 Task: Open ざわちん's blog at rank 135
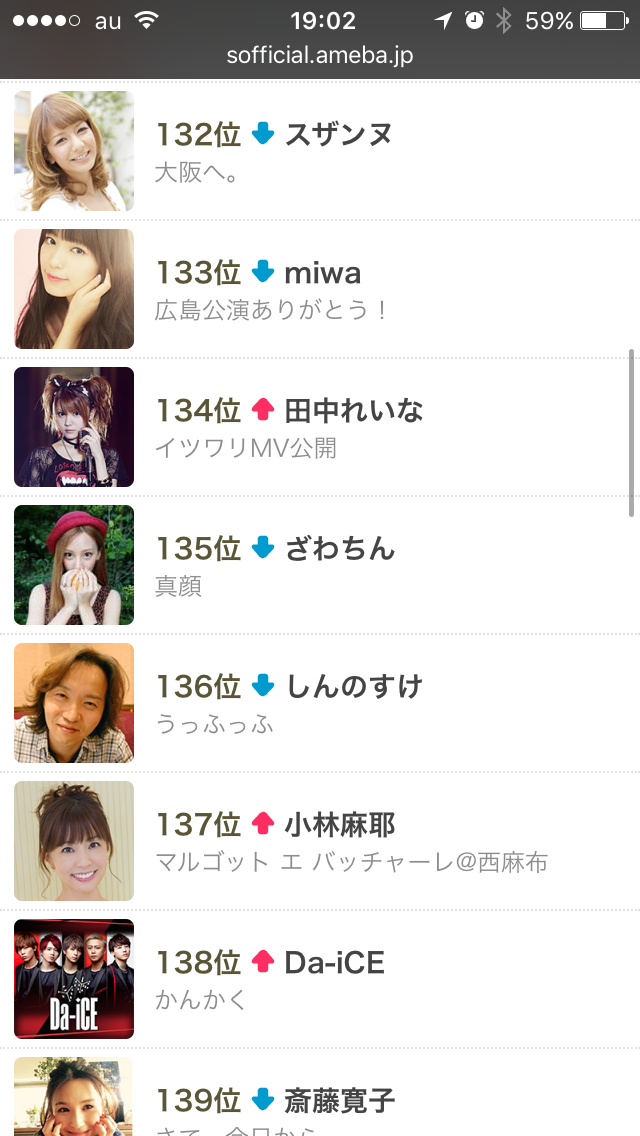click(x=320, y=565)
